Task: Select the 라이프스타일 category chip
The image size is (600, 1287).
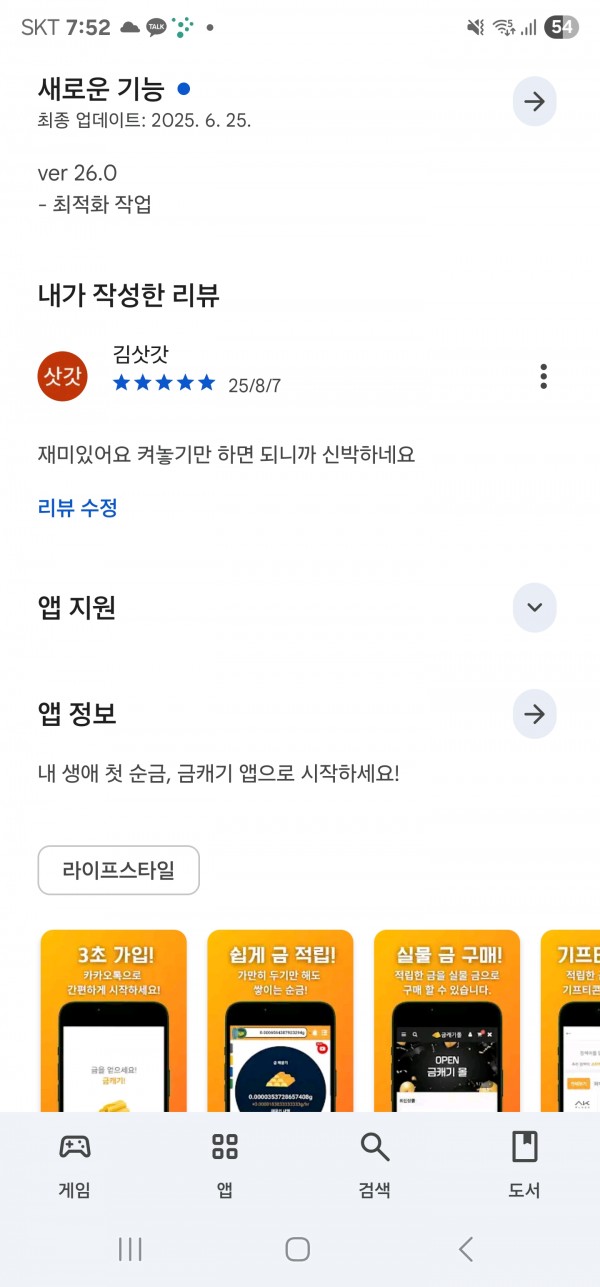Action: [x=119, y=870]
